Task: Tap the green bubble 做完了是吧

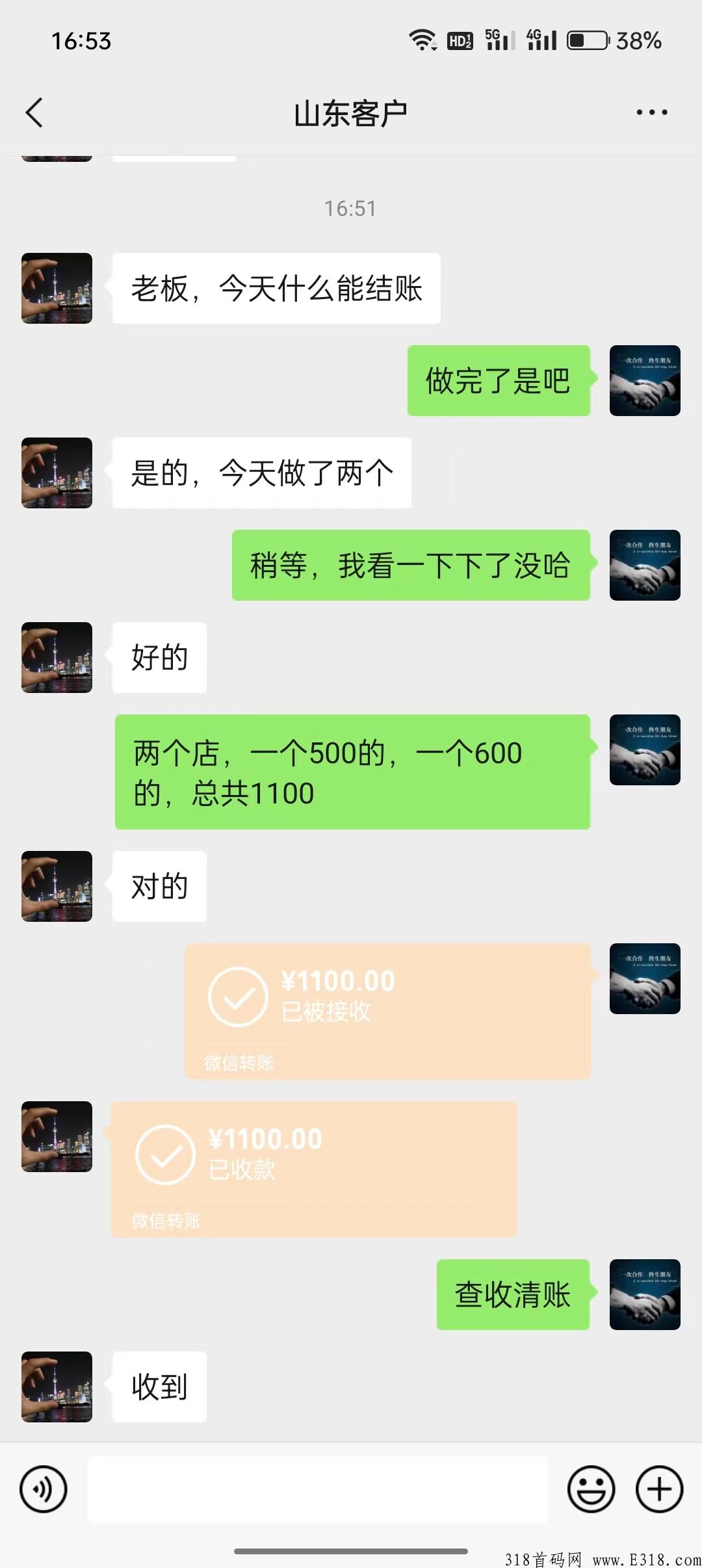Action: (x=498, y=382)
